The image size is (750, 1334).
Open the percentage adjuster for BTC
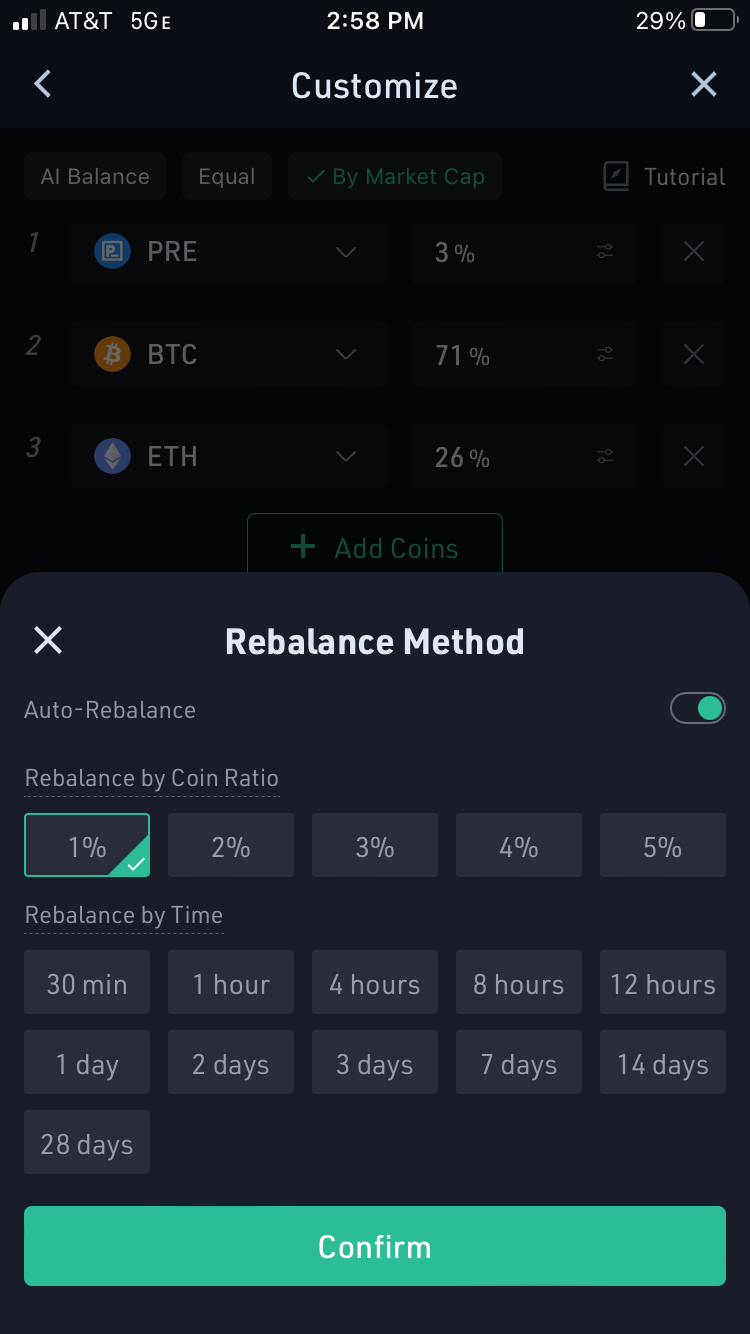pyautogui.click(x=604, y=354)
